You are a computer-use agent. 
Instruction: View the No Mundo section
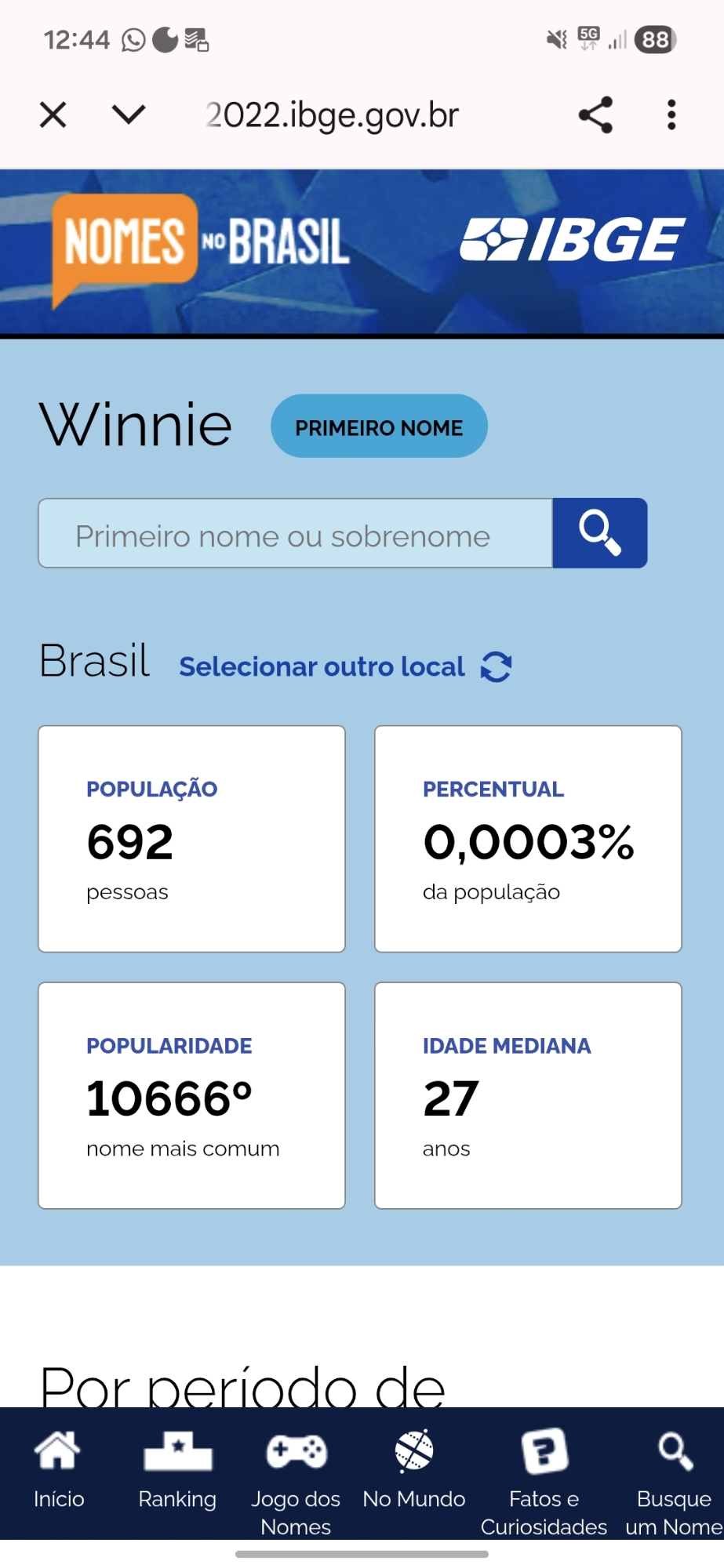[x=414, y=1472]
